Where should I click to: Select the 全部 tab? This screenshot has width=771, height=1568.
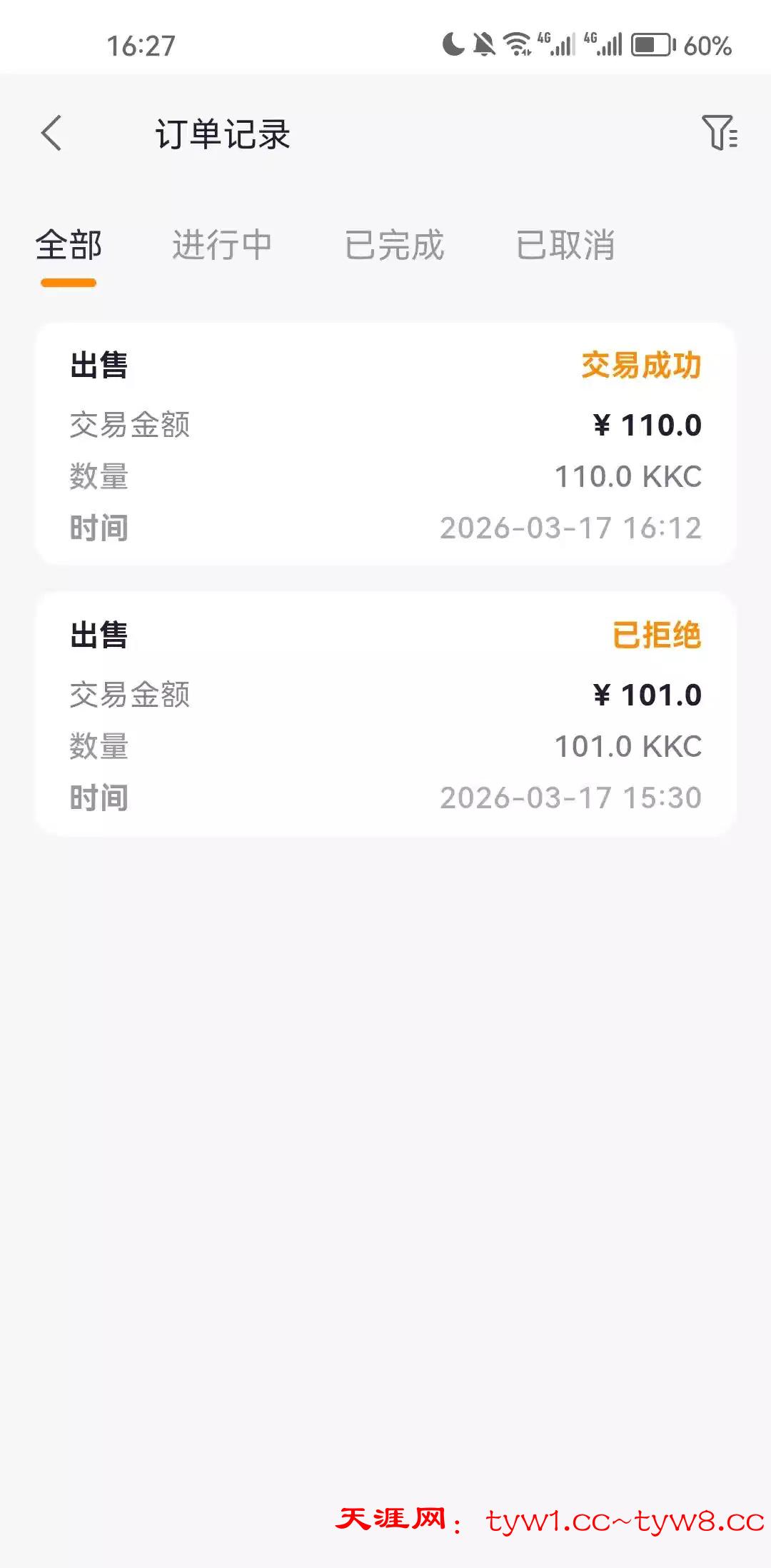[x=69, y=246]
